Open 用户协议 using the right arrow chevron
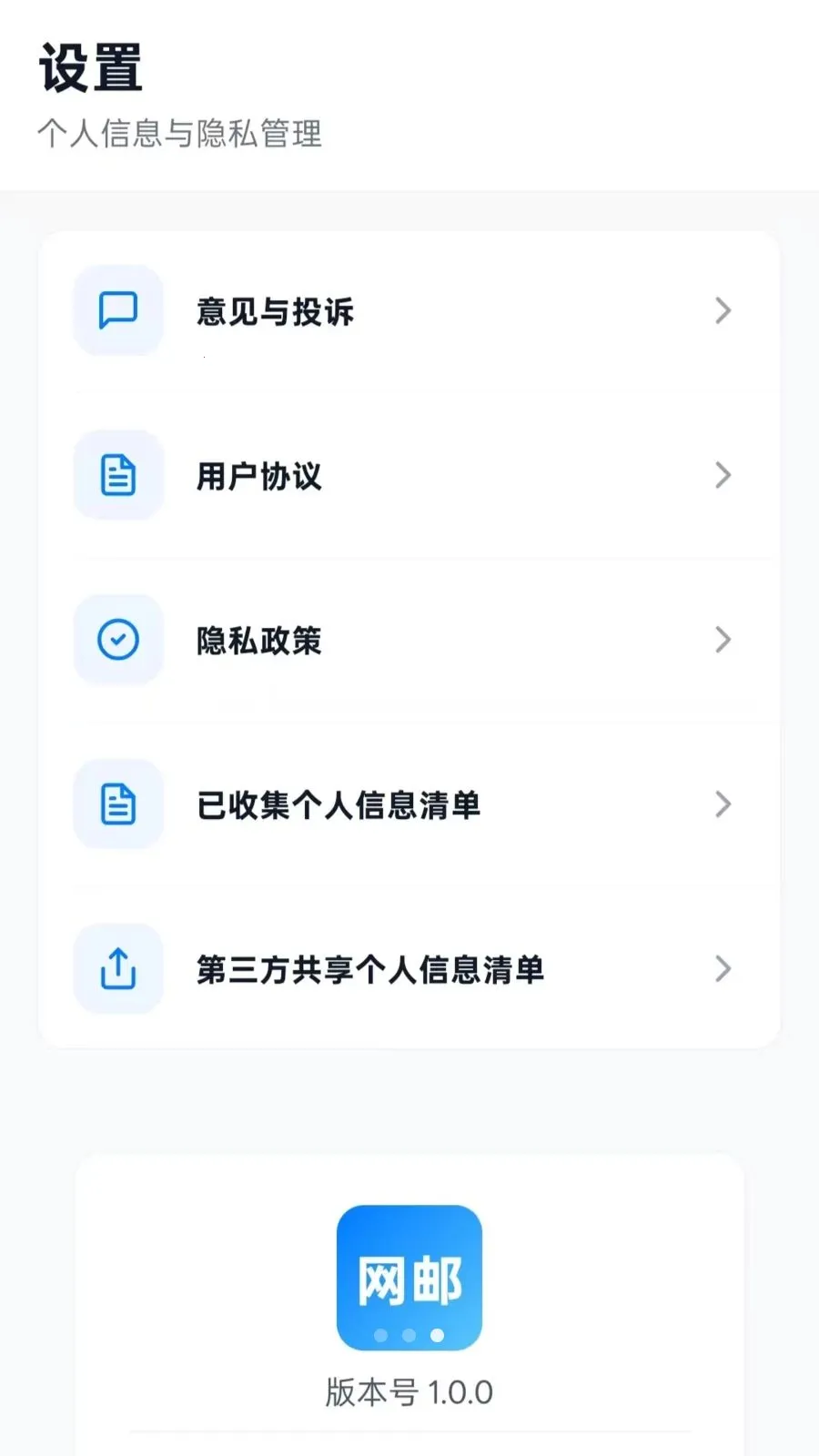Screen dimensions: 819x1456 pos(723,475)
